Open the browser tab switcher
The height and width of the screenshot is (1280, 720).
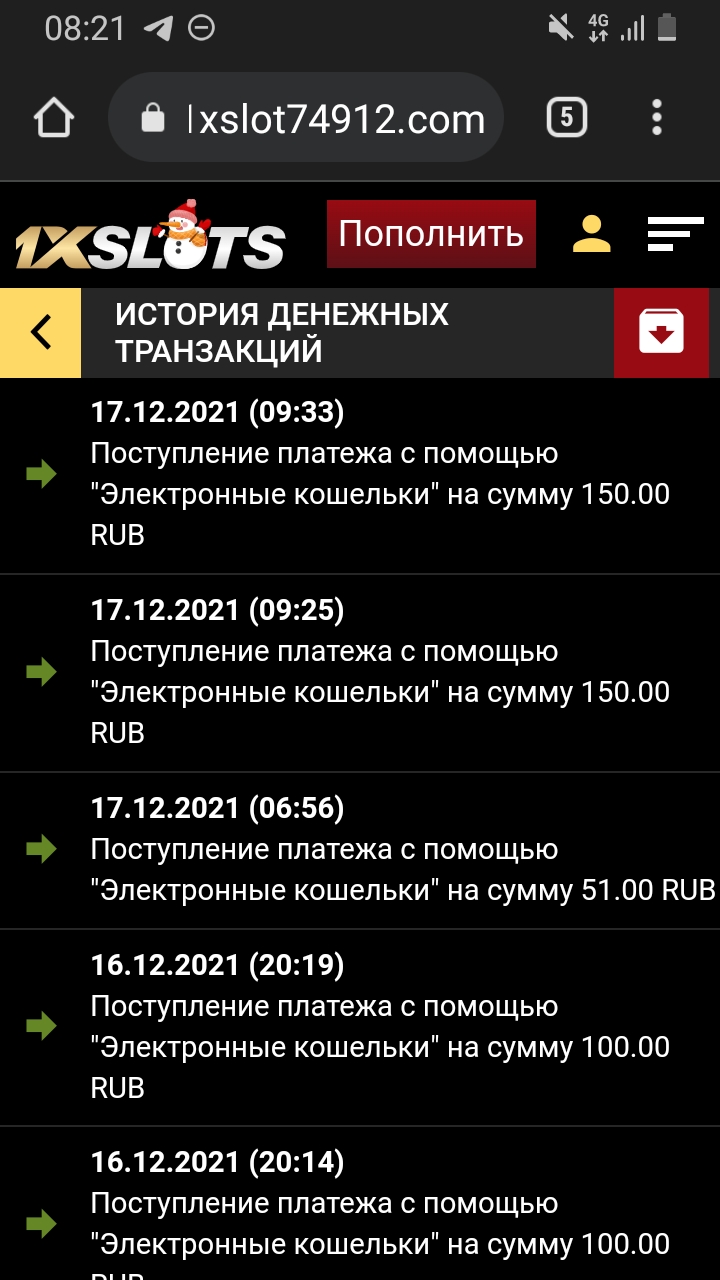pos(566,119)
